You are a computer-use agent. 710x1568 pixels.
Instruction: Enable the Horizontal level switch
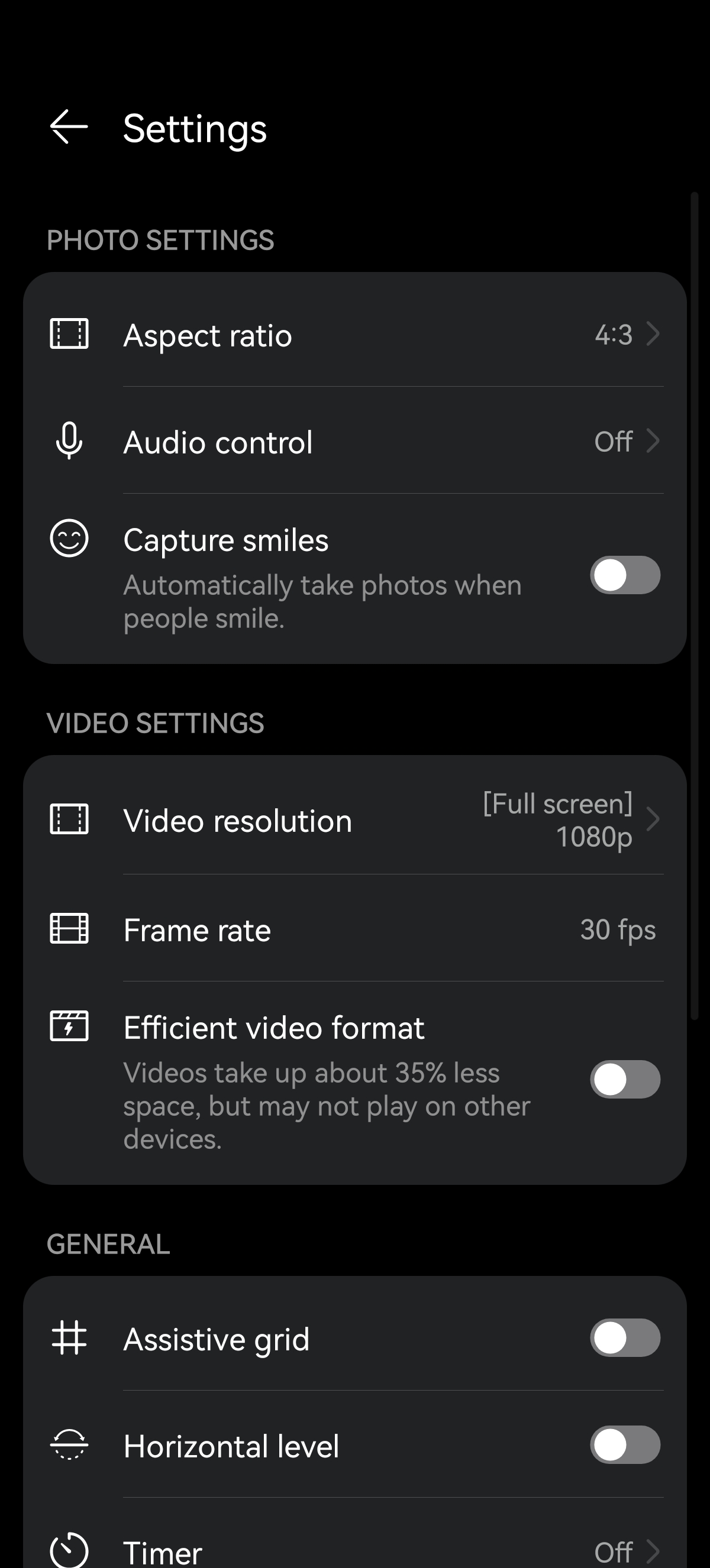point(624,1445)
